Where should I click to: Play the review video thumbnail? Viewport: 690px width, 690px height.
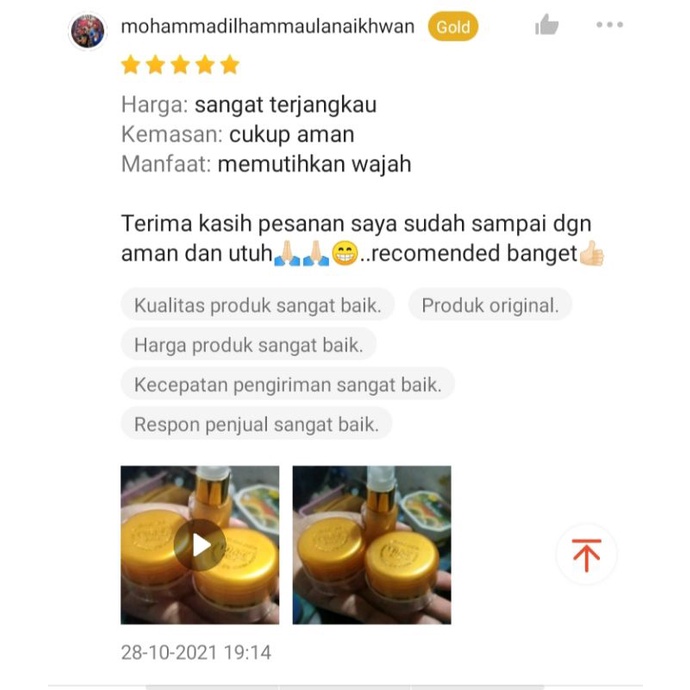coord(200,545)
